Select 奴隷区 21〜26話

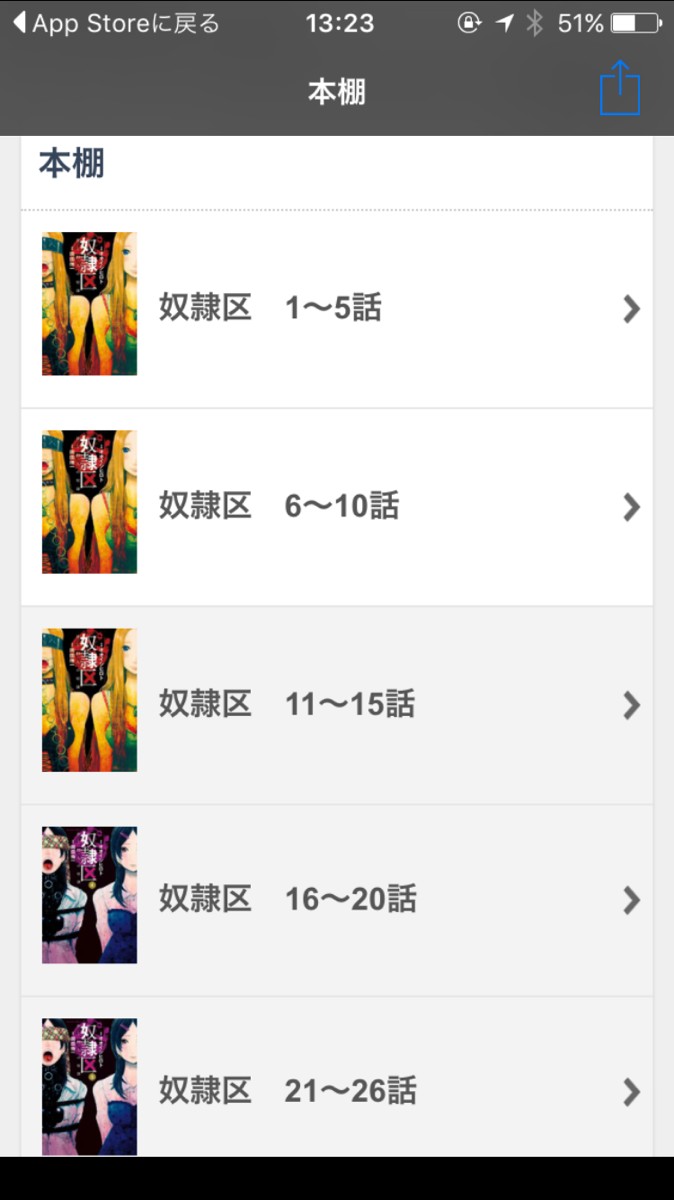click(x=336, y=1090)
